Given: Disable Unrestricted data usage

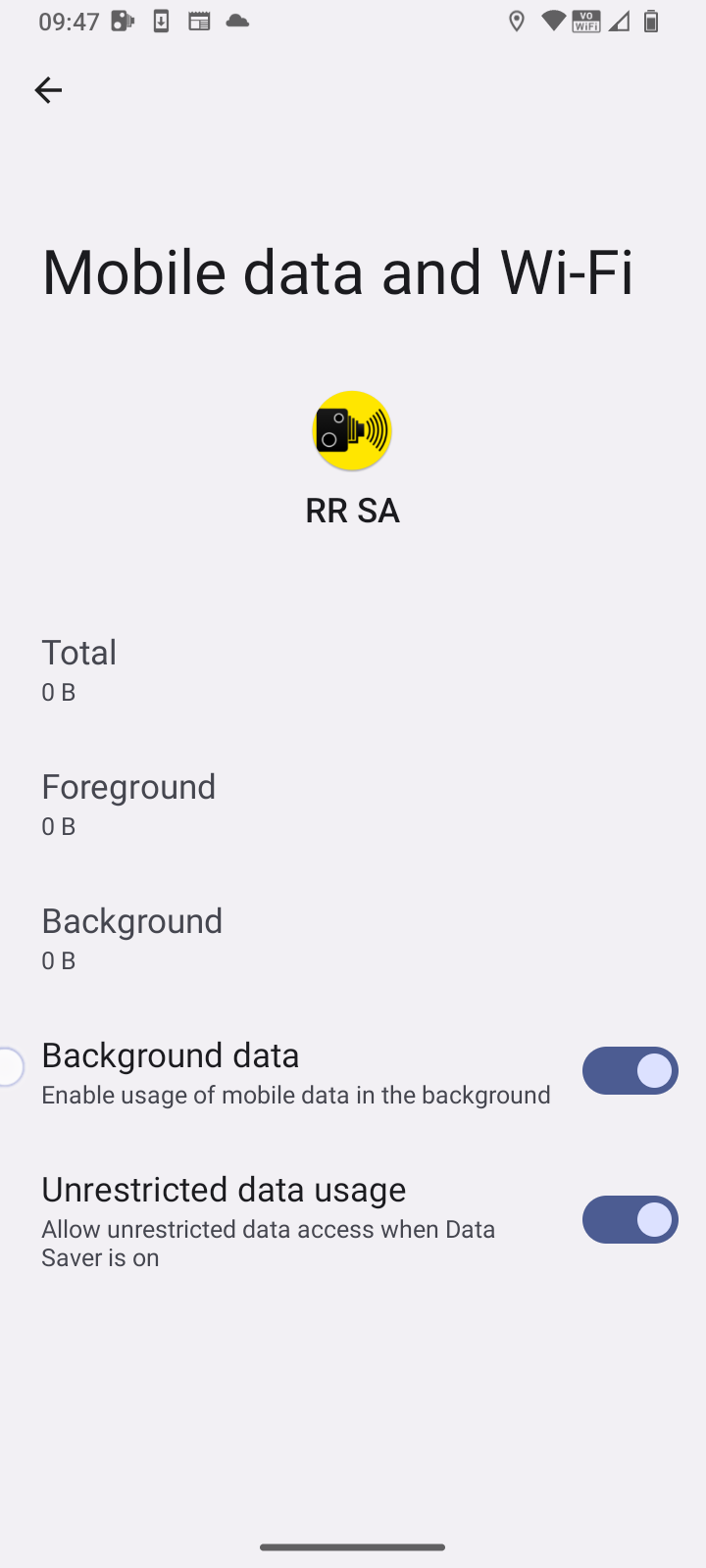Looking at the screenshot, I should coord(630,1220).
